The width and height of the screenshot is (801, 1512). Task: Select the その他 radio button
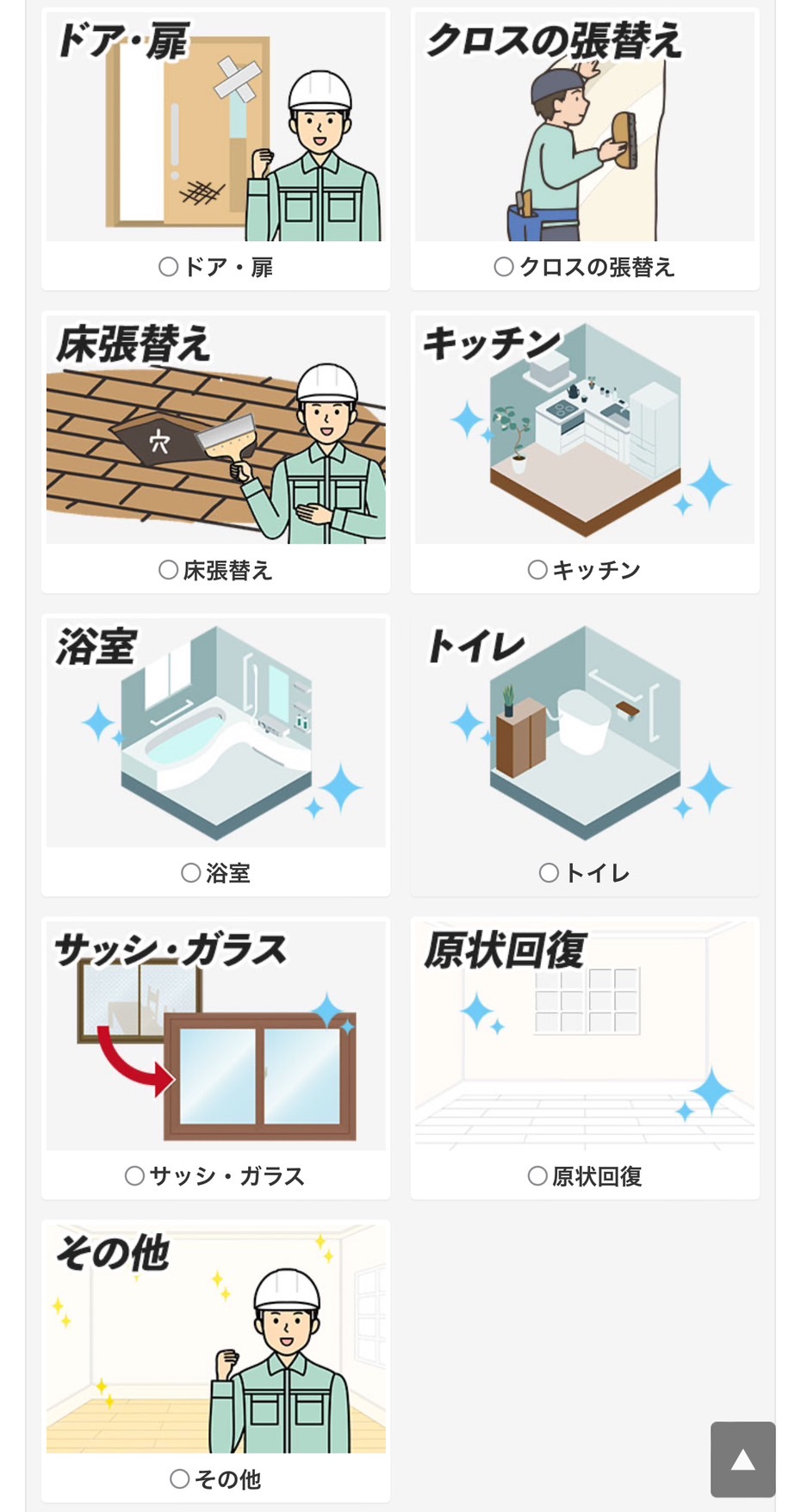pyautogui.click(x=177, y=1479)
